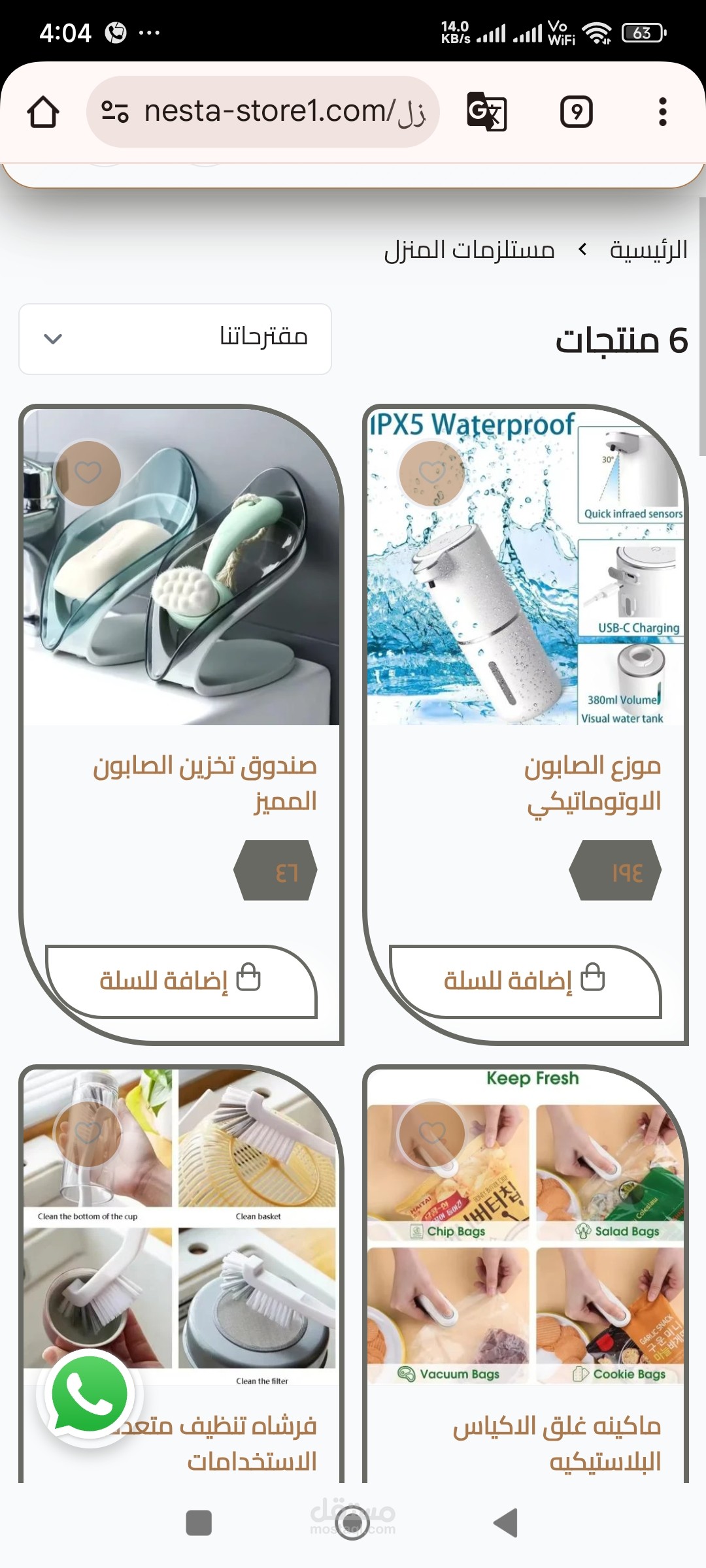Add صندوق تخزين الصابون to wishlist
The width and height of the screenshot is (706, 1568).
click(88, 472)
